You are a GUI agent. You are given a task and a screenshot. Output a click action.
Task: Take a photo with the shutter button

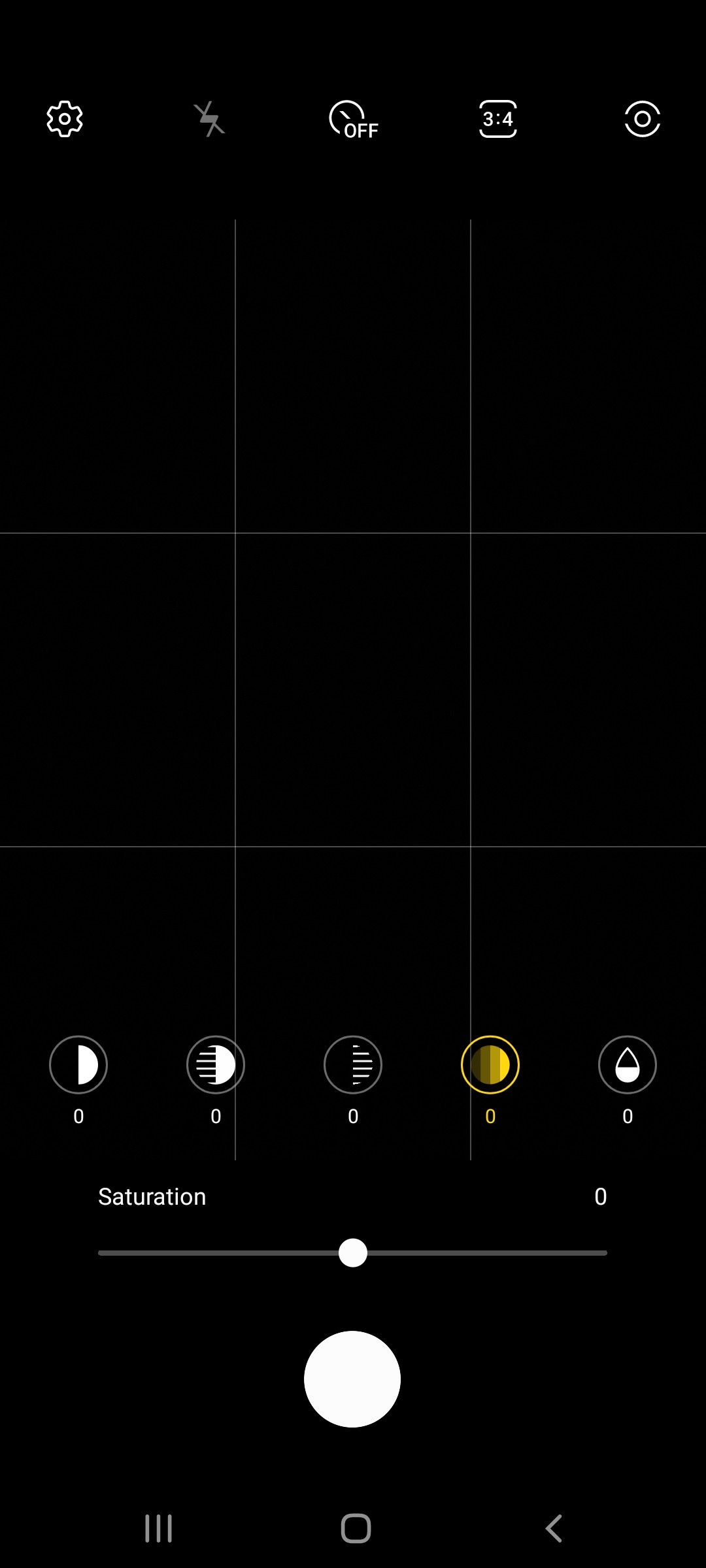point(352,1379)
